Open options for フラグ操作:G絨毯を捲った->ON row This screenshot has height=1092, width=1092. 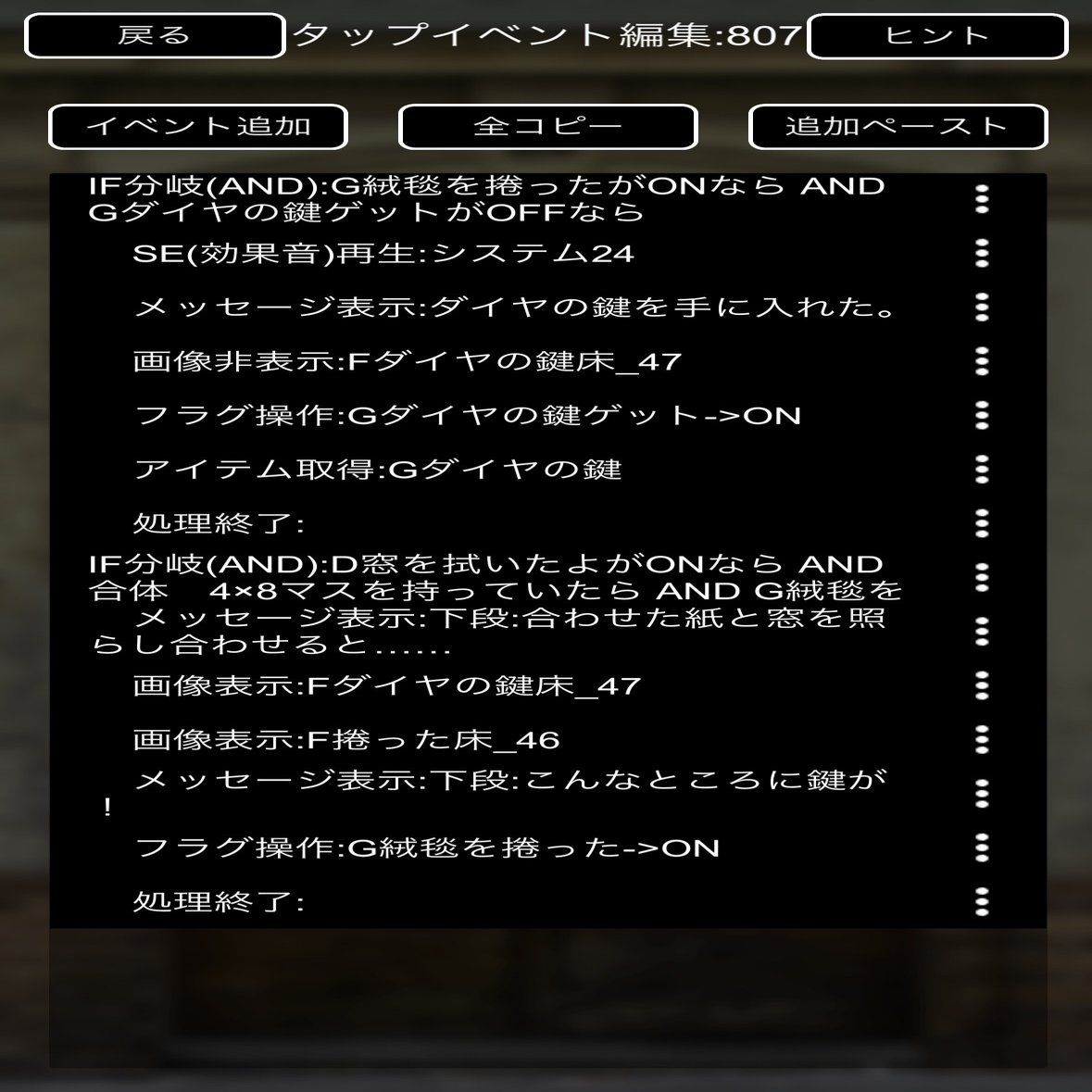pyautogui.click(x=982, y=847)
